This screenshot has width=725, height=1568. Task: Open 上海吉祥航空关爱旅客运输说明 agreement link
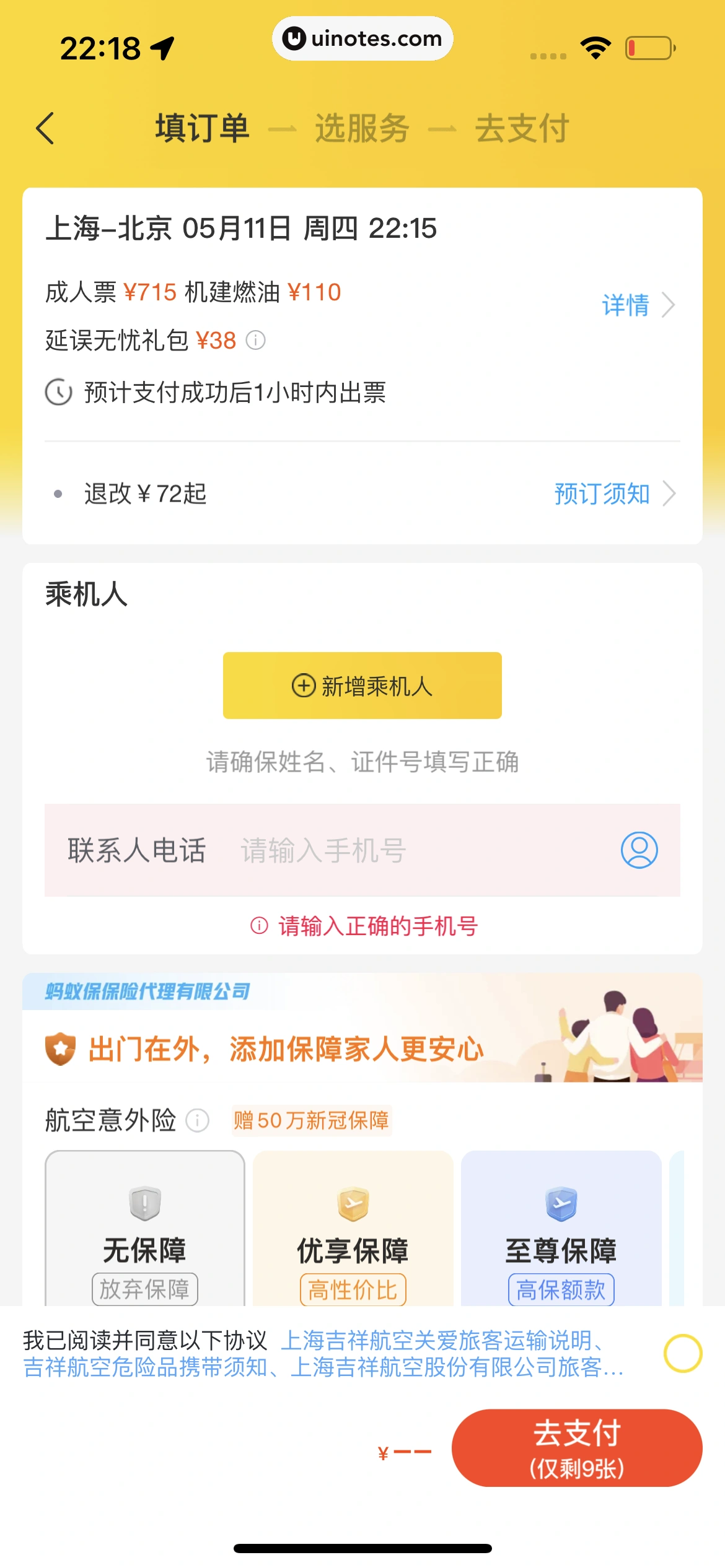tap(437, 1340)
